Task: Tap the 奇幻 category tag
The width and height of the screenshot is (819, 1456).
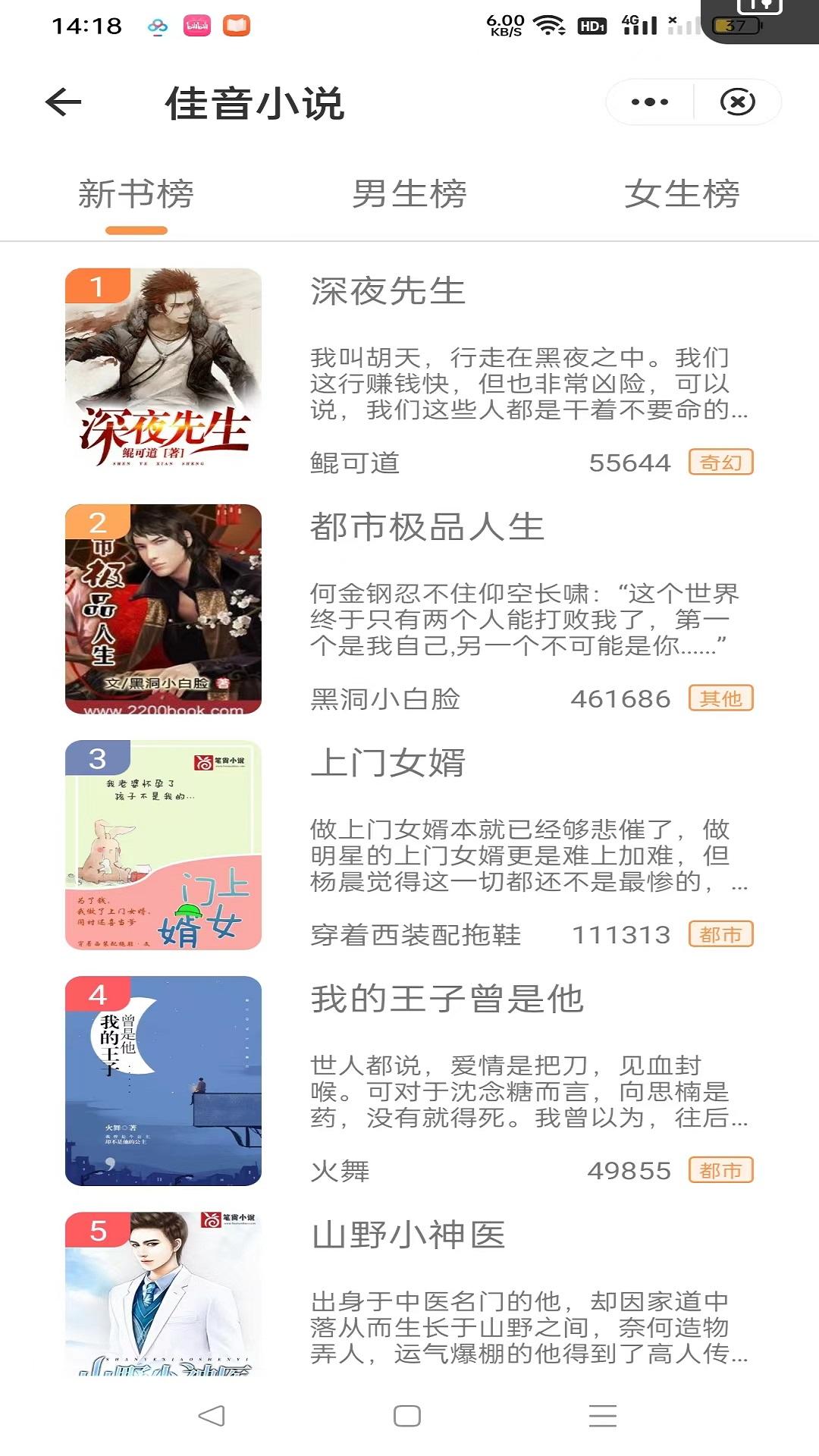Action: (x=719, y=462)
